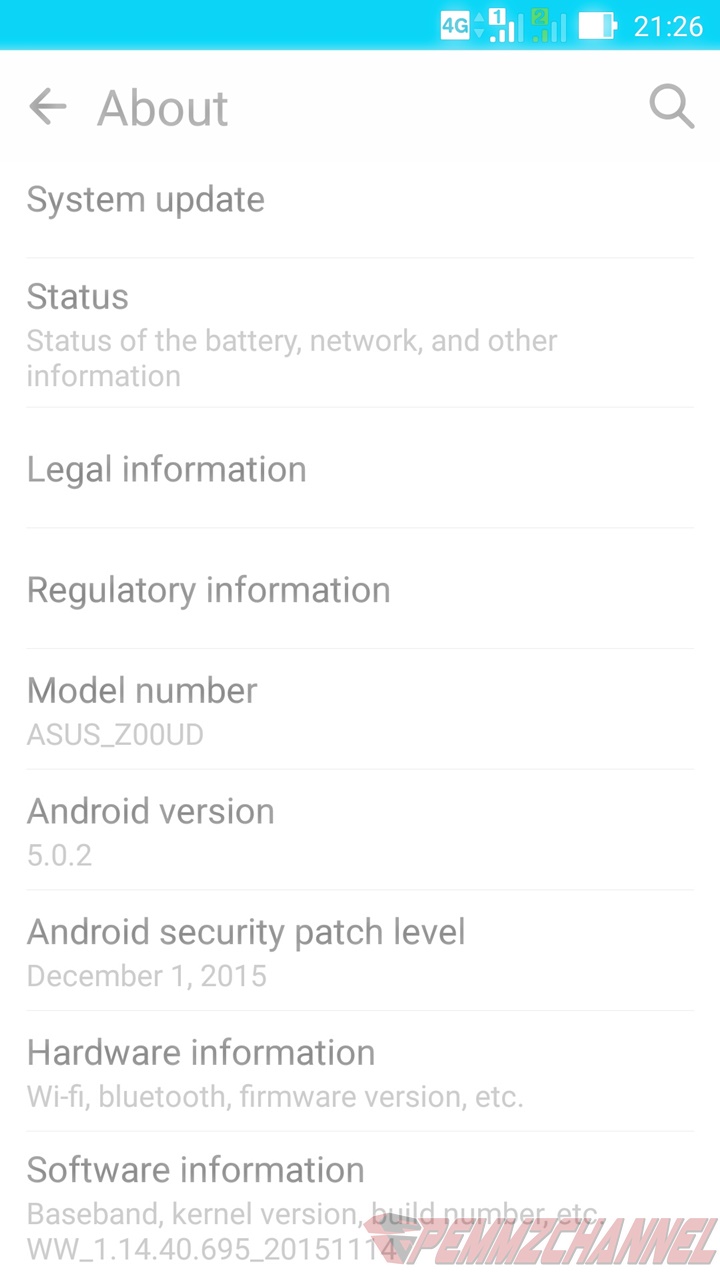The height and width of the screenshot is (1280, 720).
Task: Open Regulatory information
Action: [x=360, y=590]
